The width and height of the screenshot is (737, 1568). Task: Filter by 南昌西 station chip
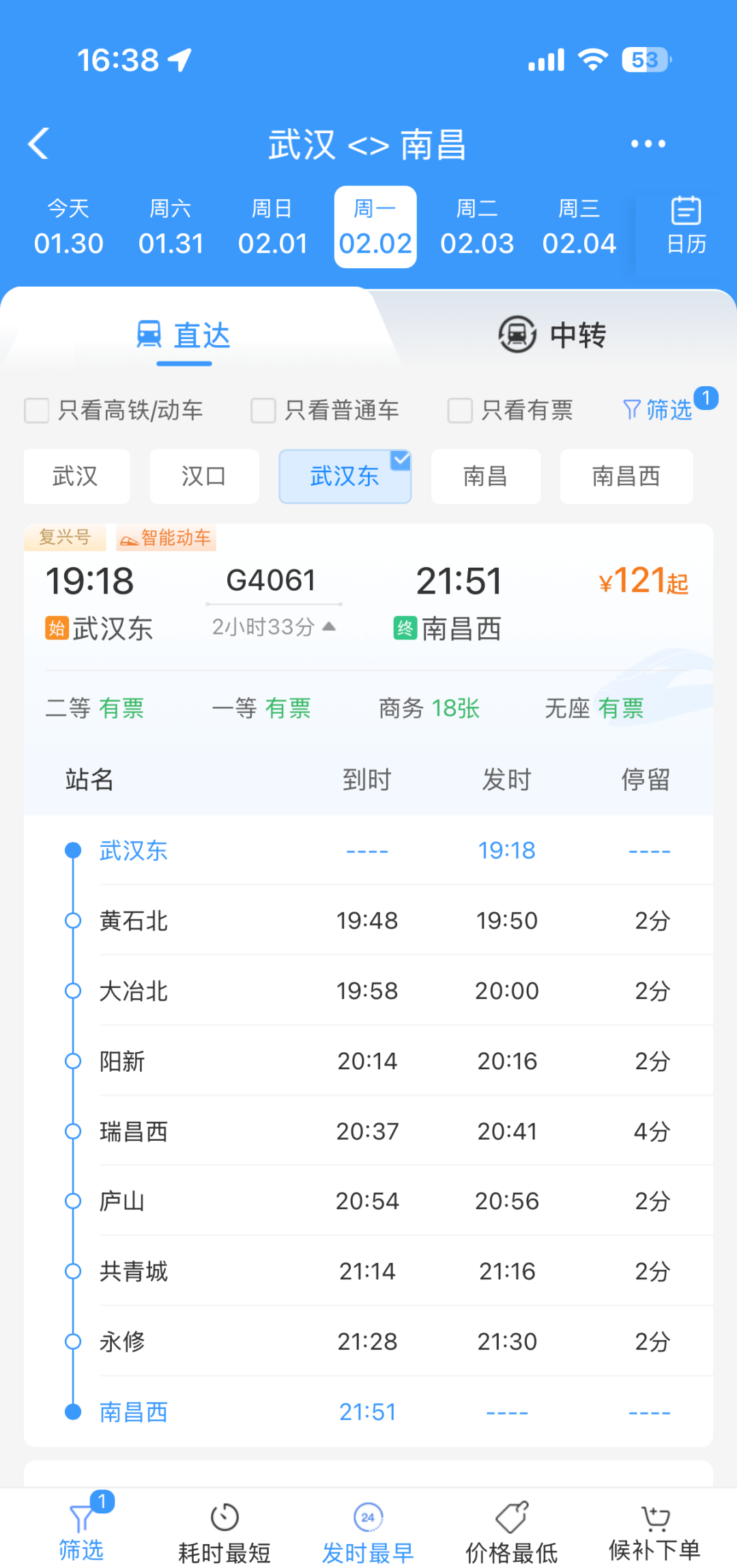tap(626, 476)
